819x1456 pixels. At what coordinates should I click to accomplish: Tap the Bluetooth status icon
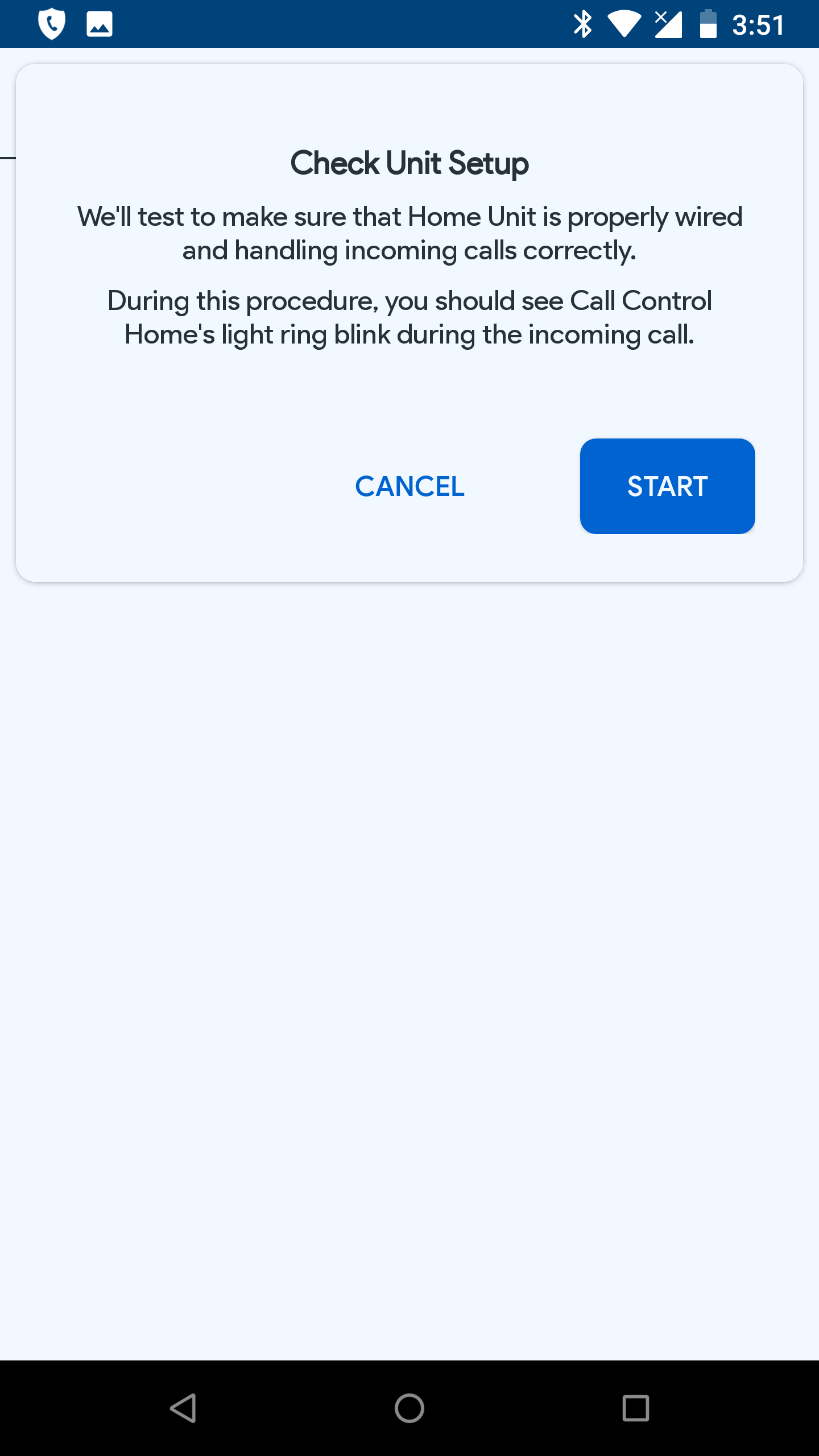pos(582,23)
